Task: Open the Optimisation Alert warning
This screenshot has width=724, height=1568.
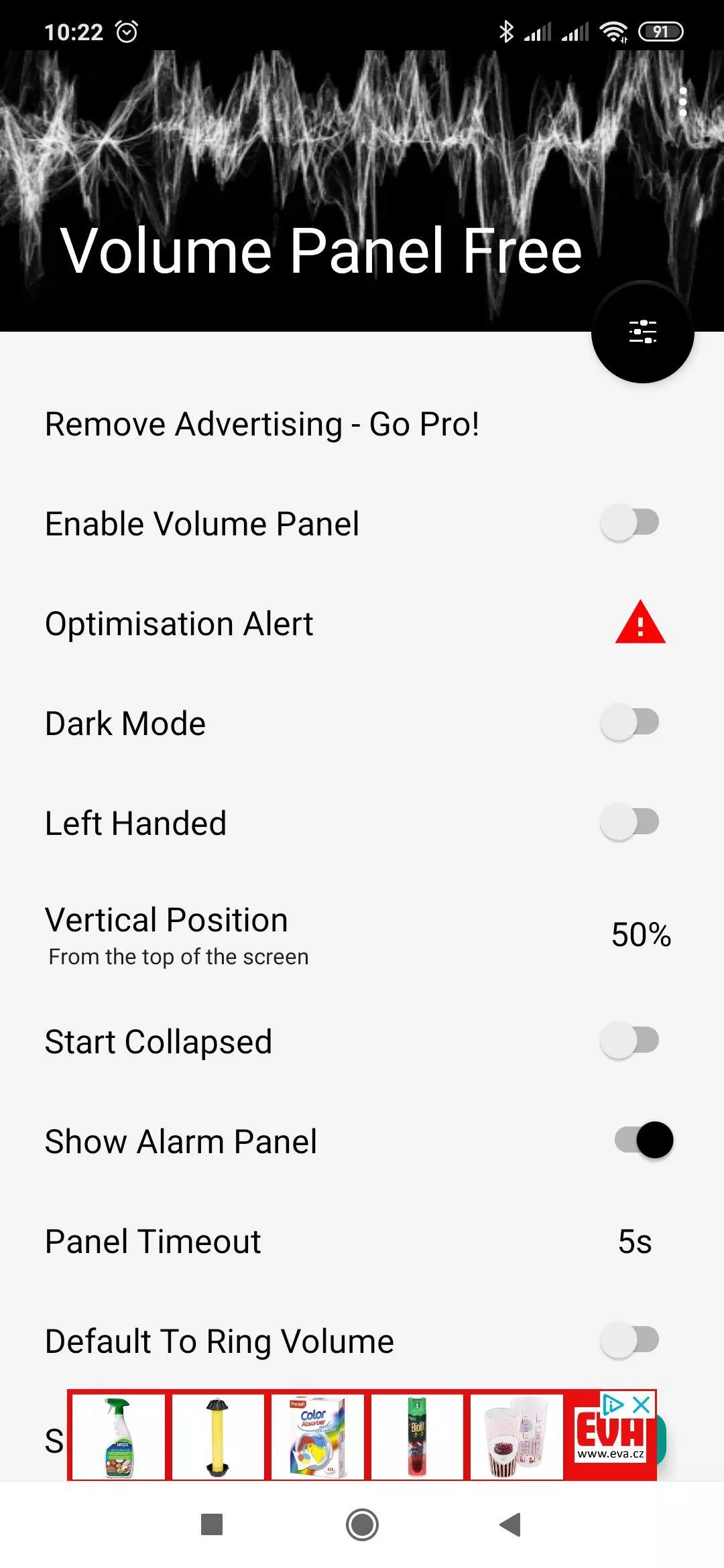Action: pos(640,623)
